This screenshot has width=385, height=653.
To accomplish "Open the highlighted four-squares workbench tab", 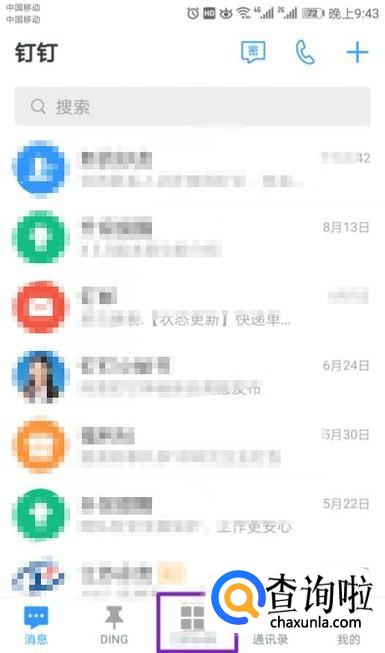I will coord(192,625).
